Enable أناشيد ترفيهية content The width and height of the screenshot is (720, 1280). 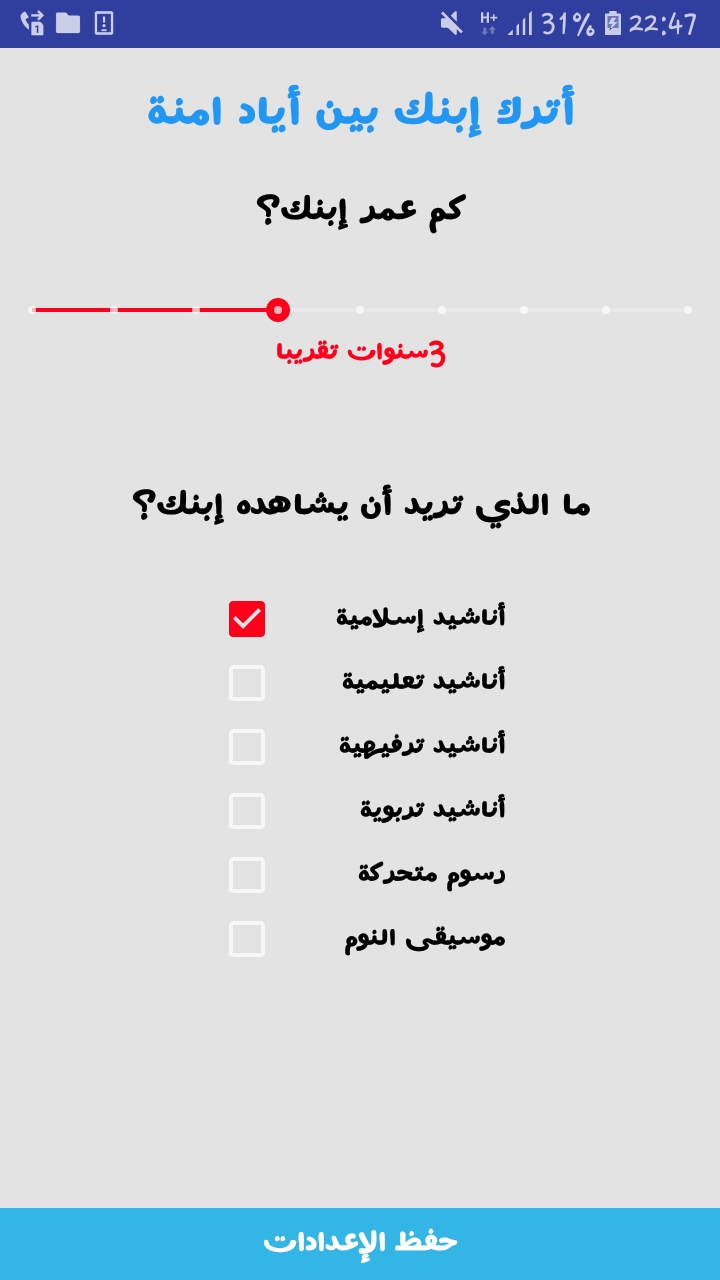pos(246,747)
